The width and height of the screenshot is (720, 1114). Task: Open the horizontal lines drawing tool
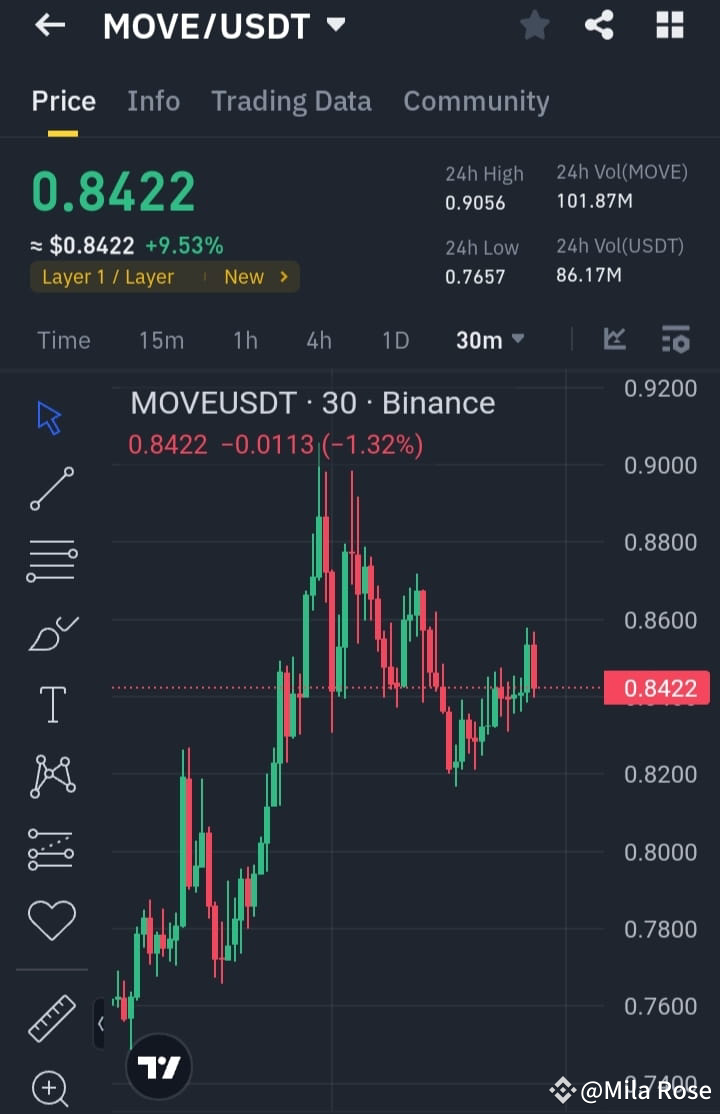click(x=50, y=560)
